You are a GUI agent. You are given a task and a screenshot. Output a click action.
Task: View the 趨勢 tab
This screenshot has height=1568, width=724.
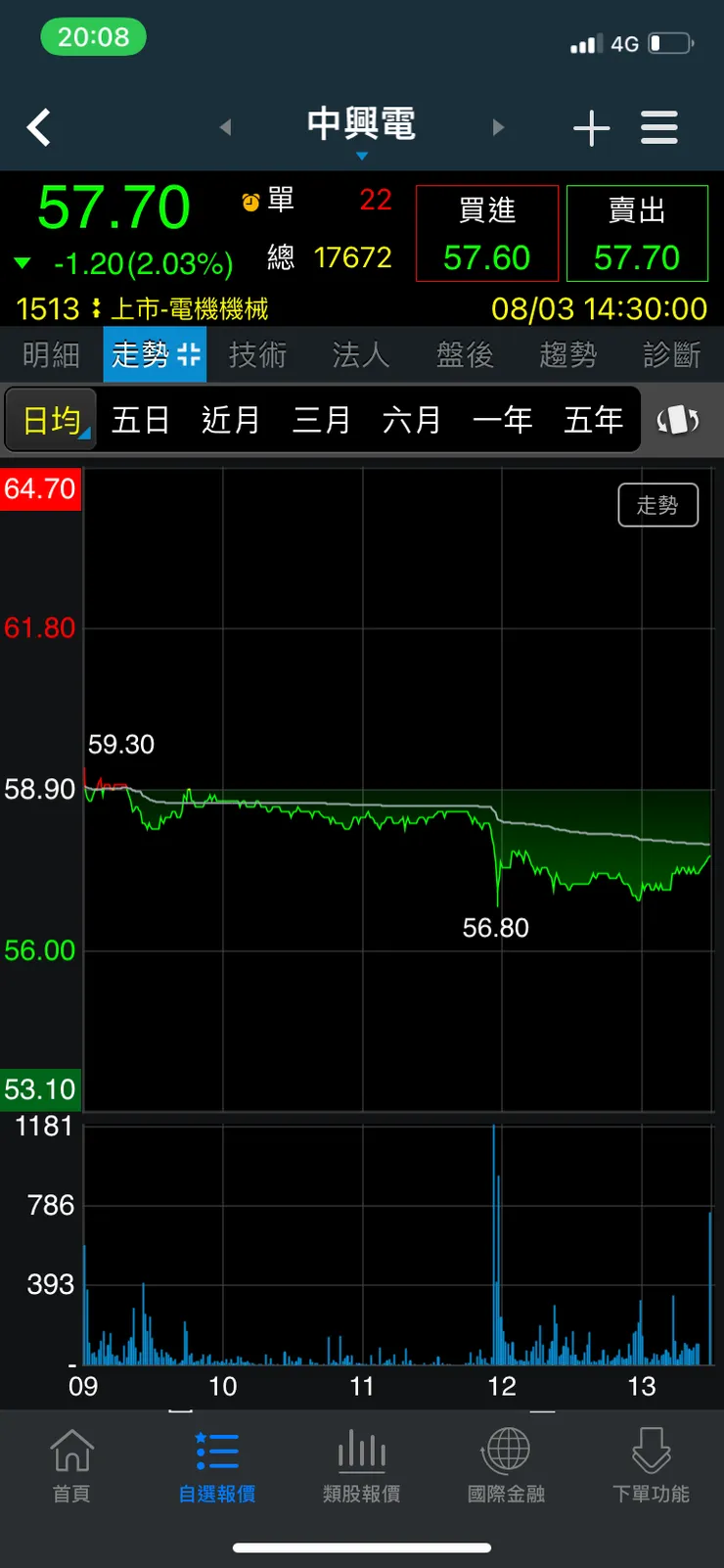[x=568, y=354]
